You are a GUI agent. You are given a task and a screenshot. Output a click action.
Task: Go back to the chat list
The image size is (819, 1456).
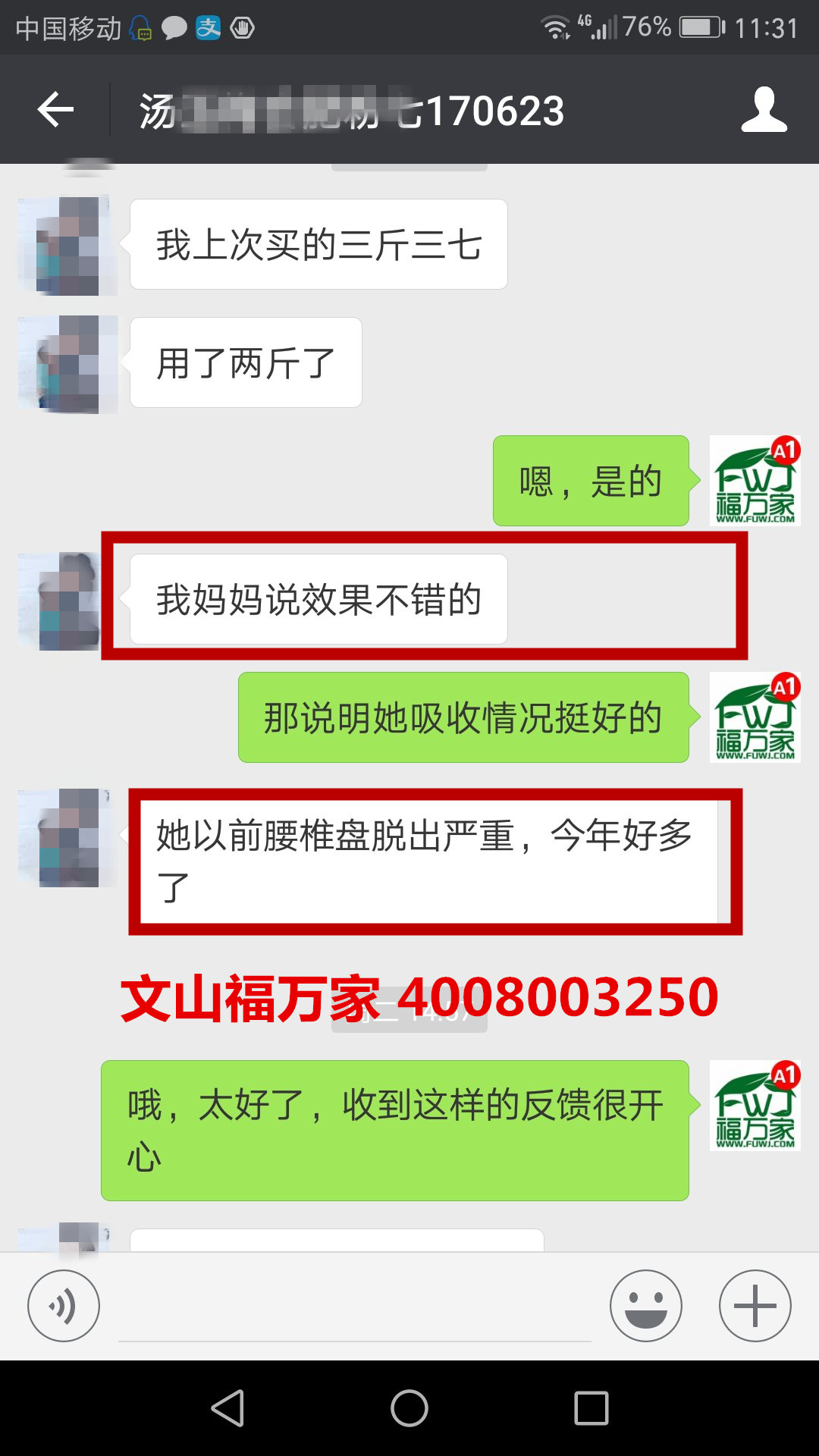click(x=56, y=110)
